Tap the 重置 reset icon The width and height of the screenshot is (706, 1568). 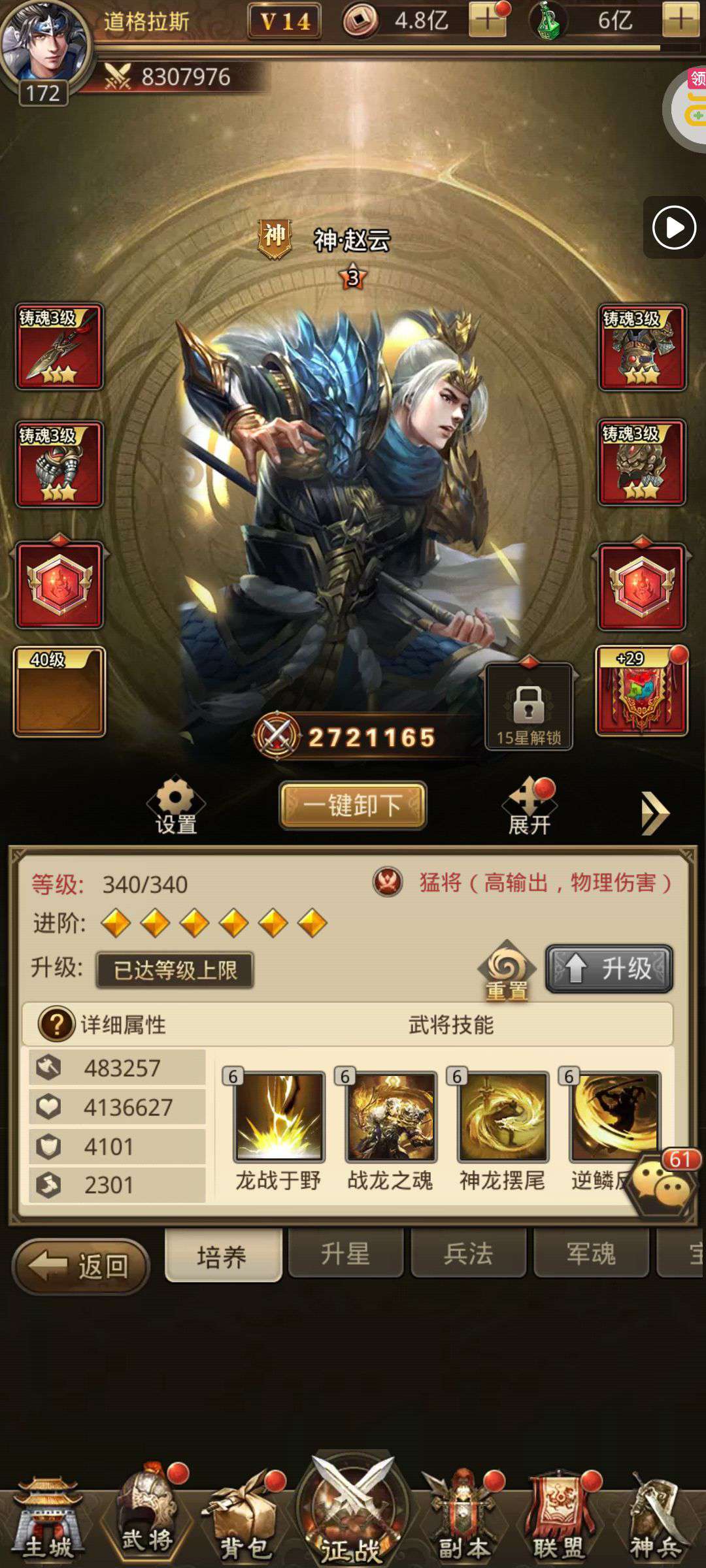coord(507,970)
